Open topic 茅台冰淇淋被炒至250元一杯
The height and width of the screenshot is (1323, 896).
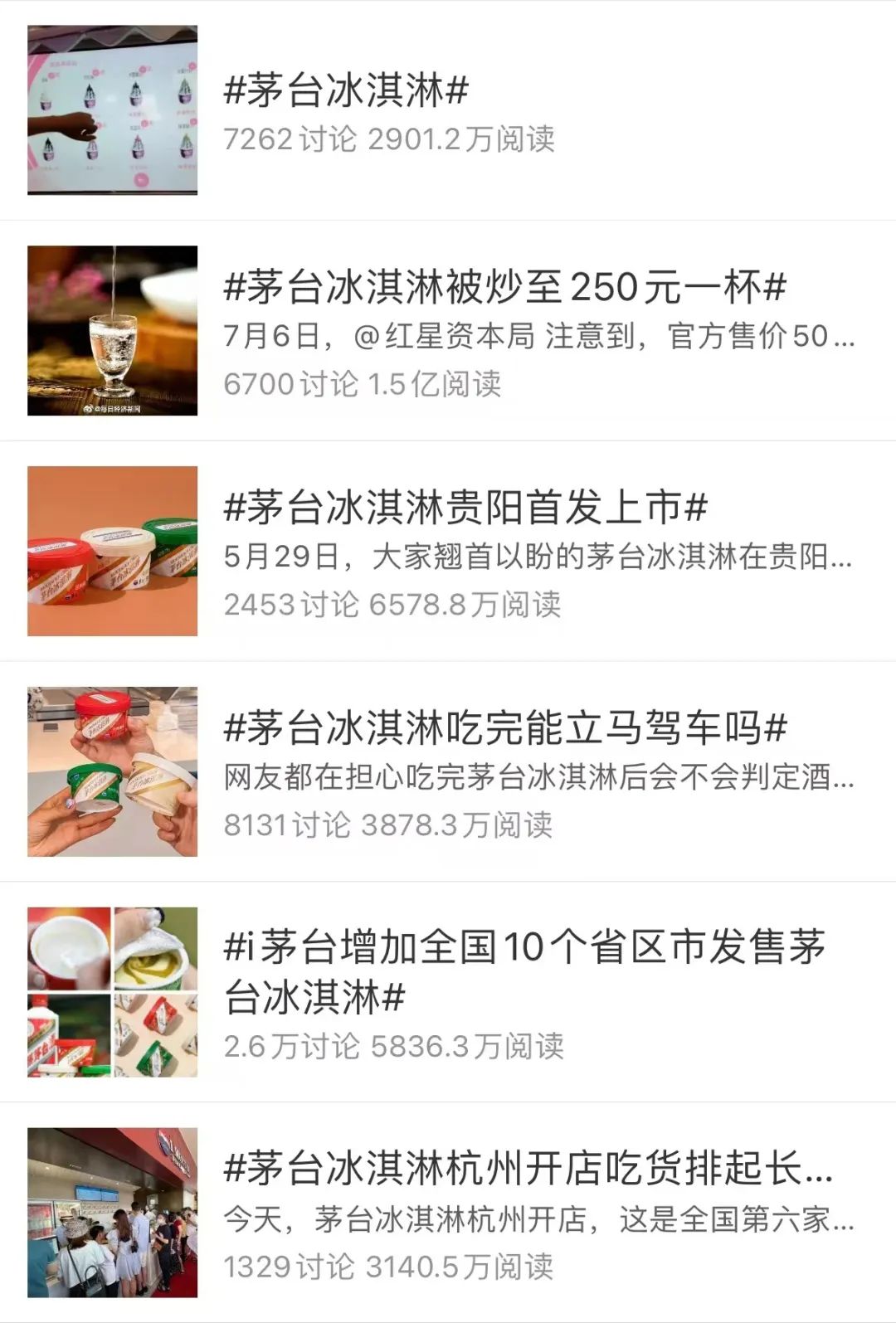[x=504, y=287]
